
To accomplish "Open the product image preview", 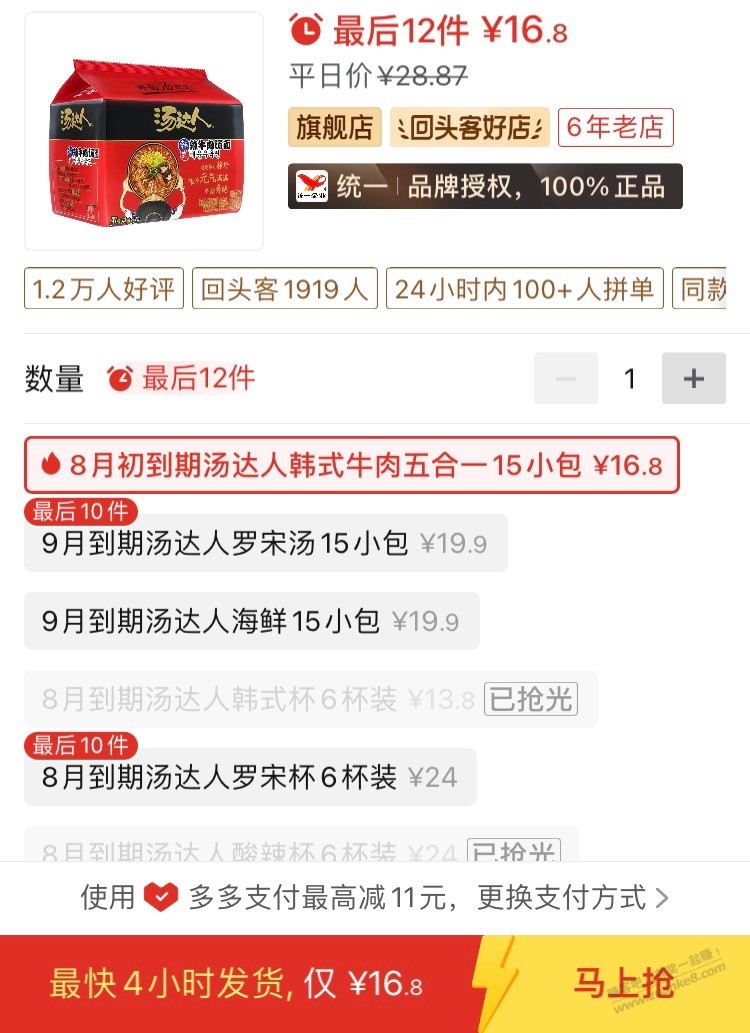I will 144,131.
